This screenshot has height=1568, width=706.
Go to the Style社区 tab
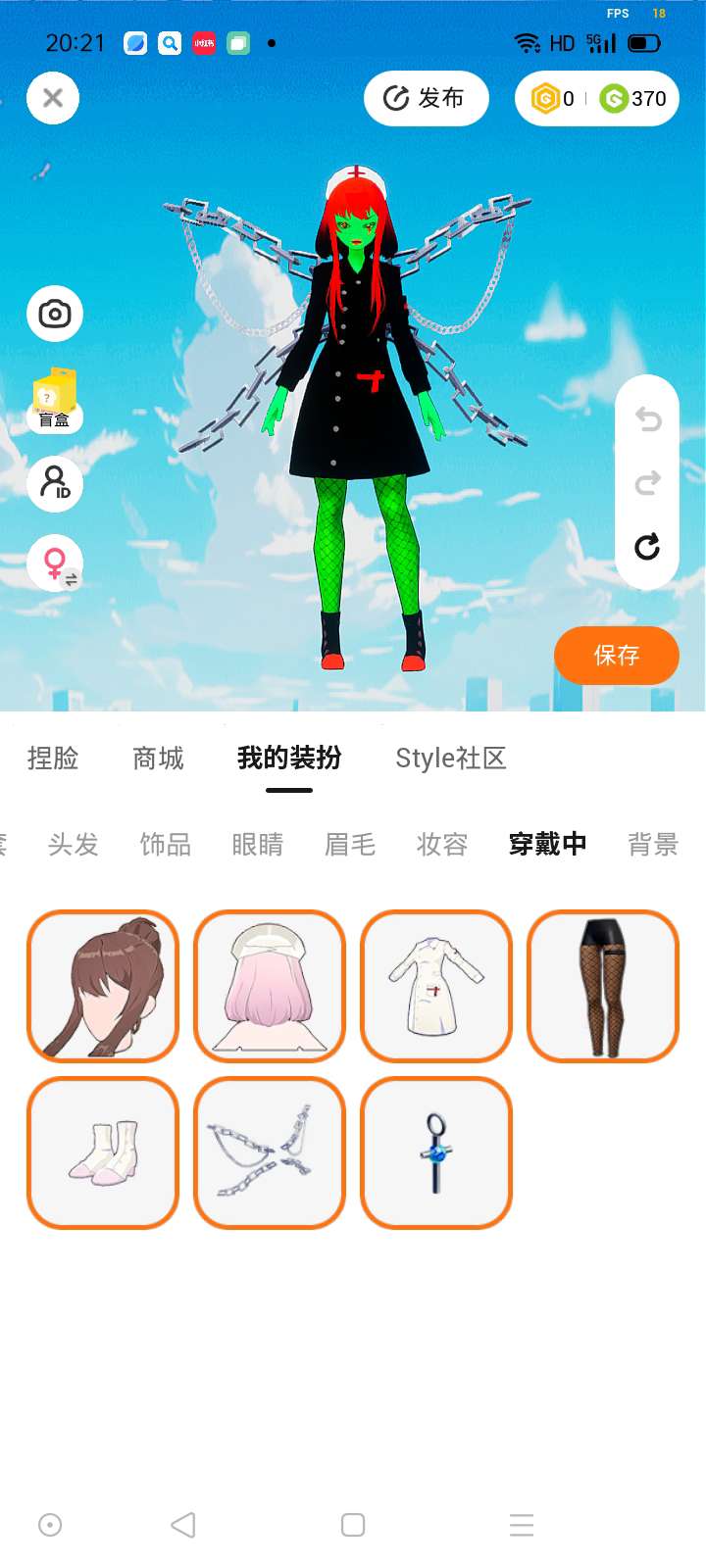(x=451, y=759)
